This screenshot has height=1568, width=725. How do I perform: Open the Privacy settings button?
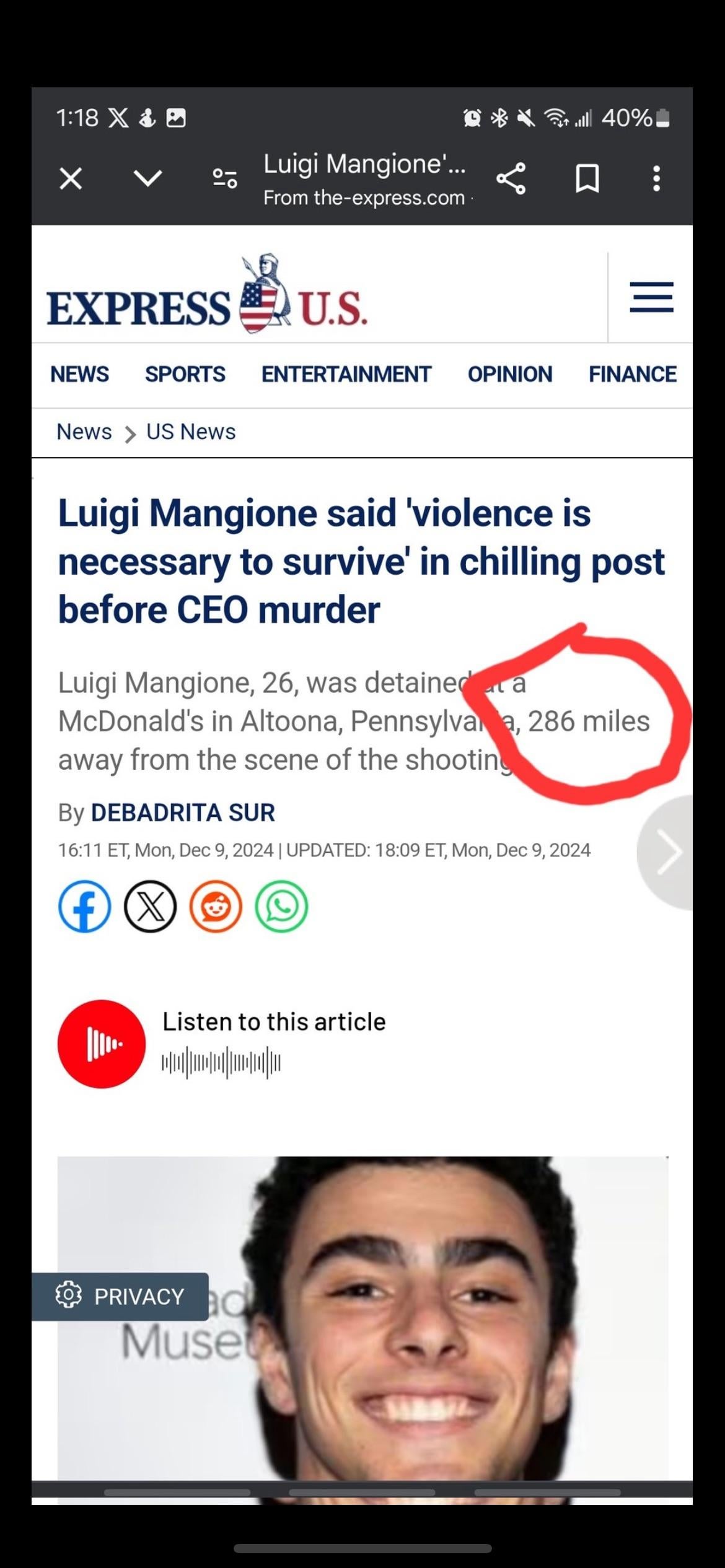point(120,1297)
